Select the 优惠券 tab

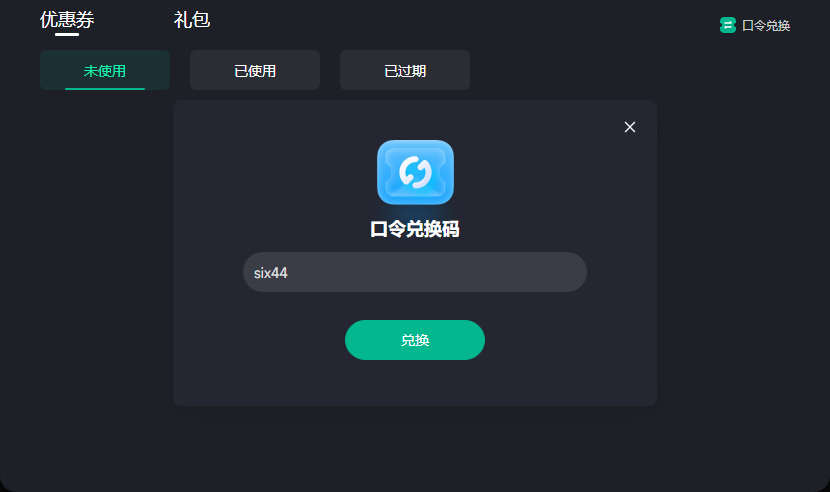pyautogui.click(x=67, y=20)
